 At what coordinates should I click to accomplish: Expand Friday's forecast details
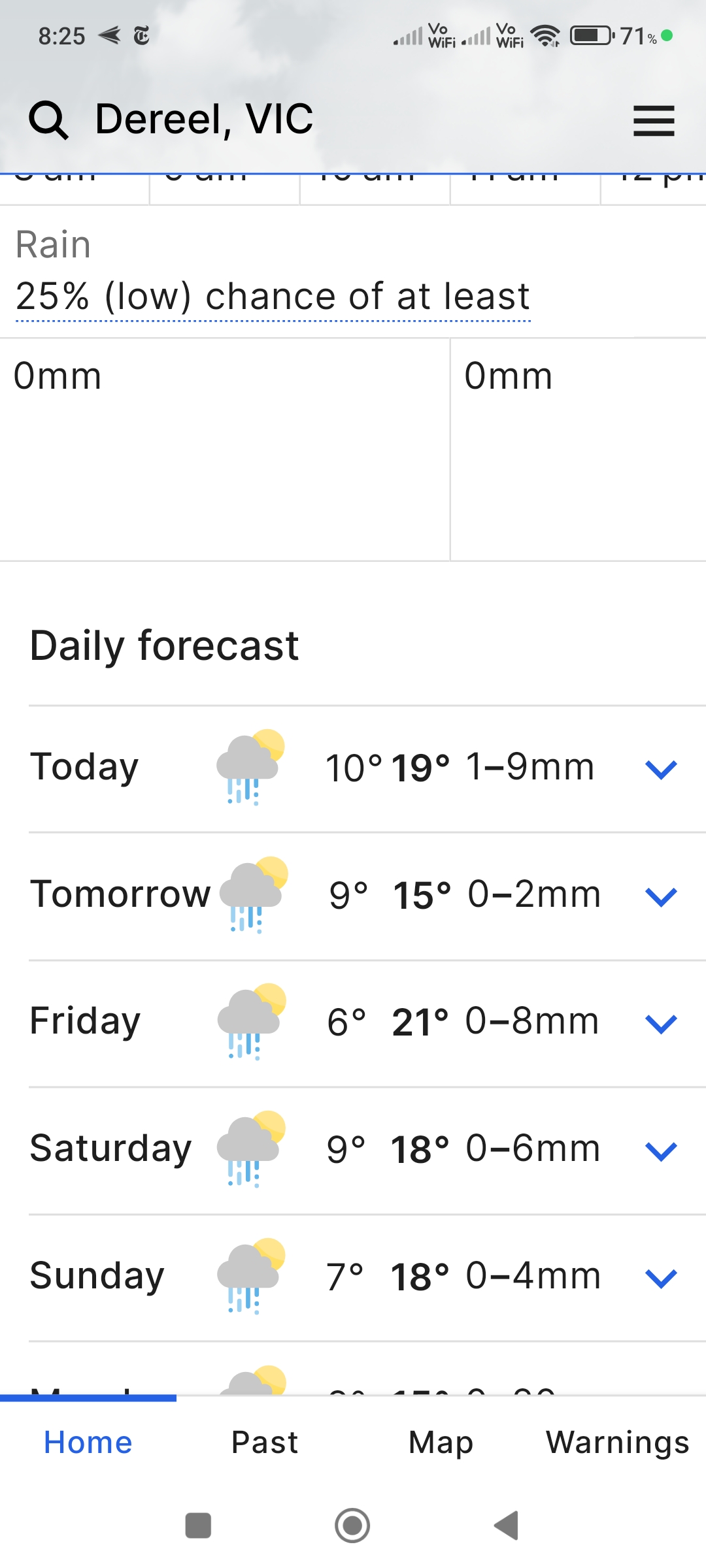pos(662,1021)
